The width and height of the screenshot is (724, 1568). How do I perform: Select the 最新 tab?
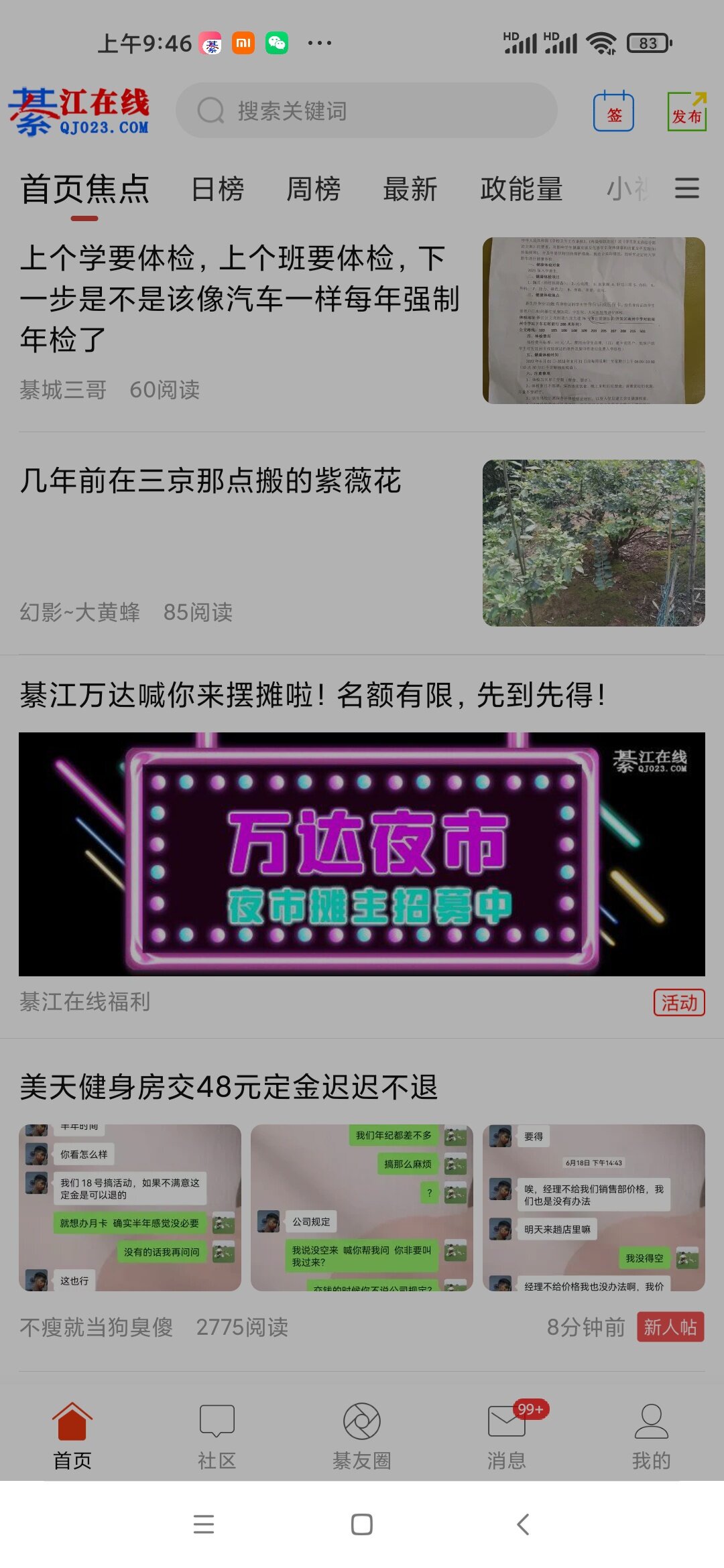(x=410, y=189)
